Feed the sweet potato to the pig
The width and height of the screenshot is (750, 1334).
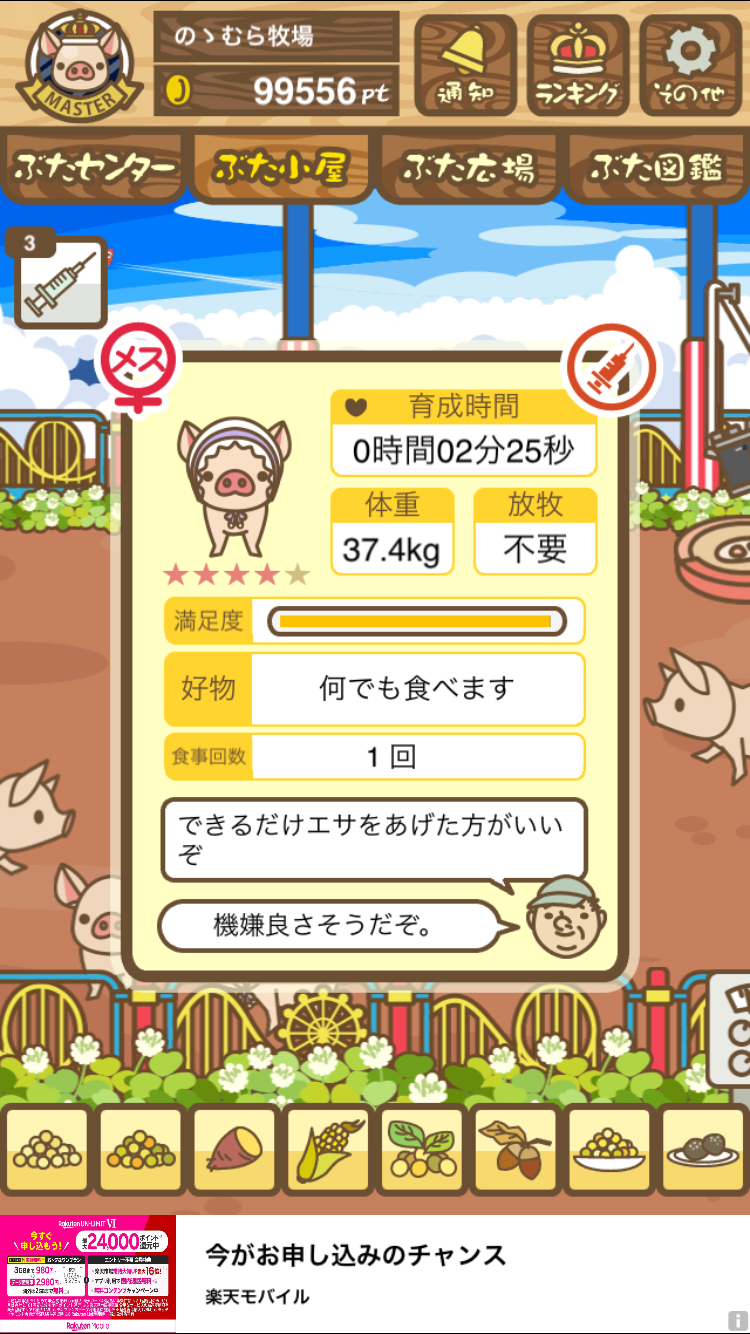point(234,1151)
